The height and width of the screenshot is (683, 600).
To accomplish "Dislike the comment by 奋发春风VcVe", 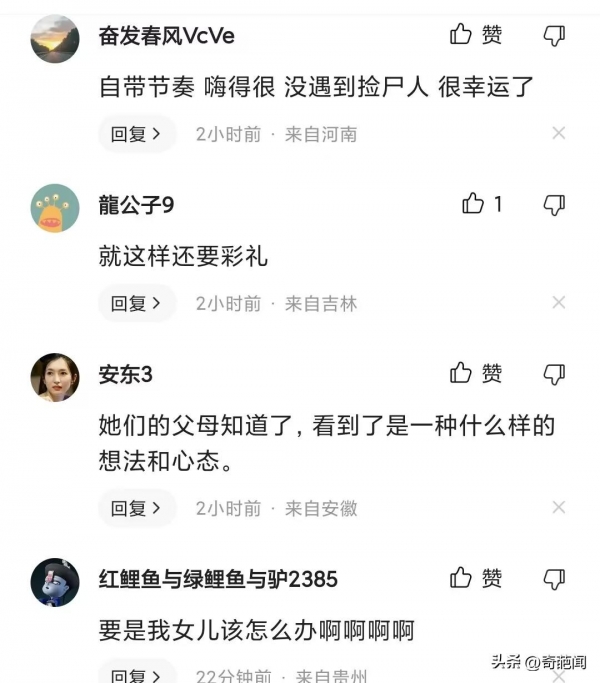I will [x=554, y=35].
